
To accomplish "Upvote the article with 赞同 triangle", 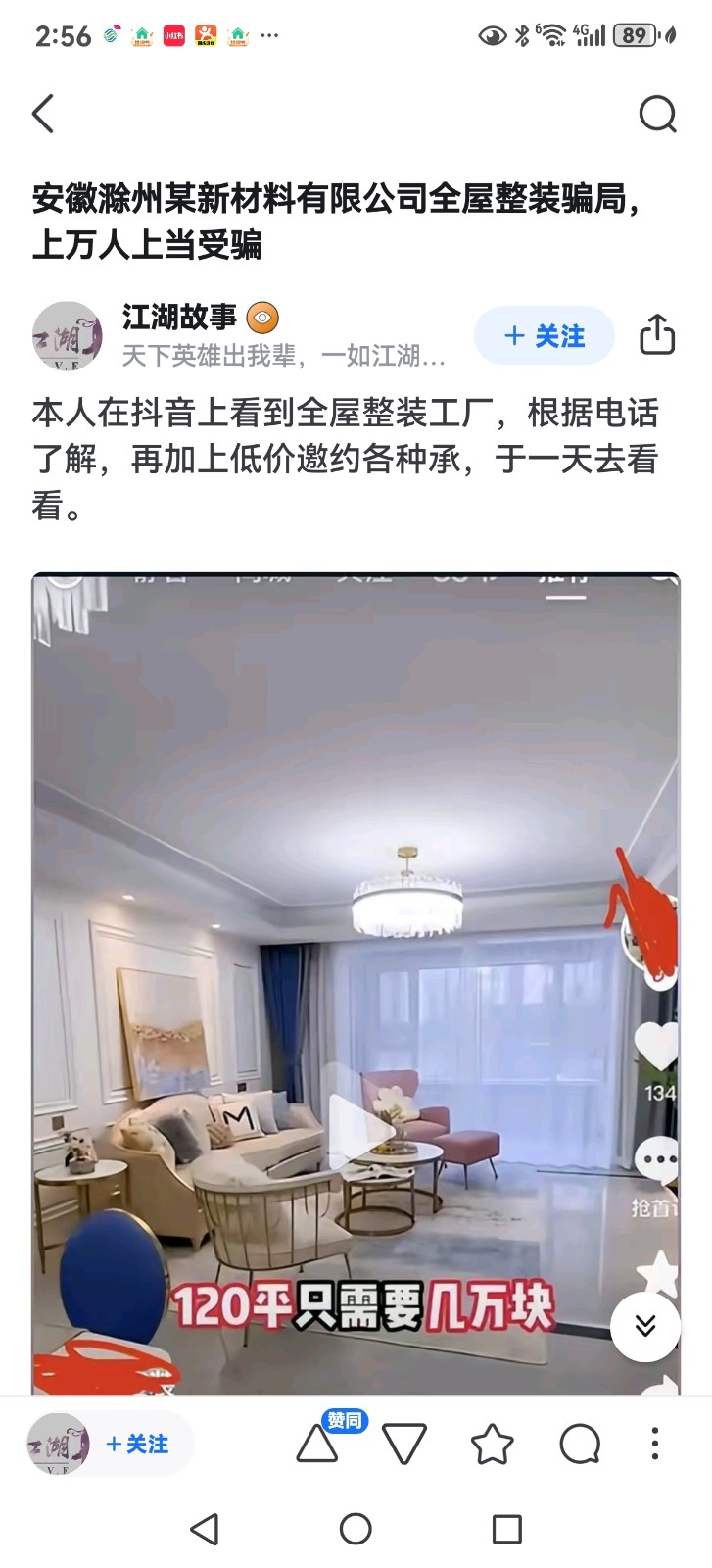I will coord(318,1444).
